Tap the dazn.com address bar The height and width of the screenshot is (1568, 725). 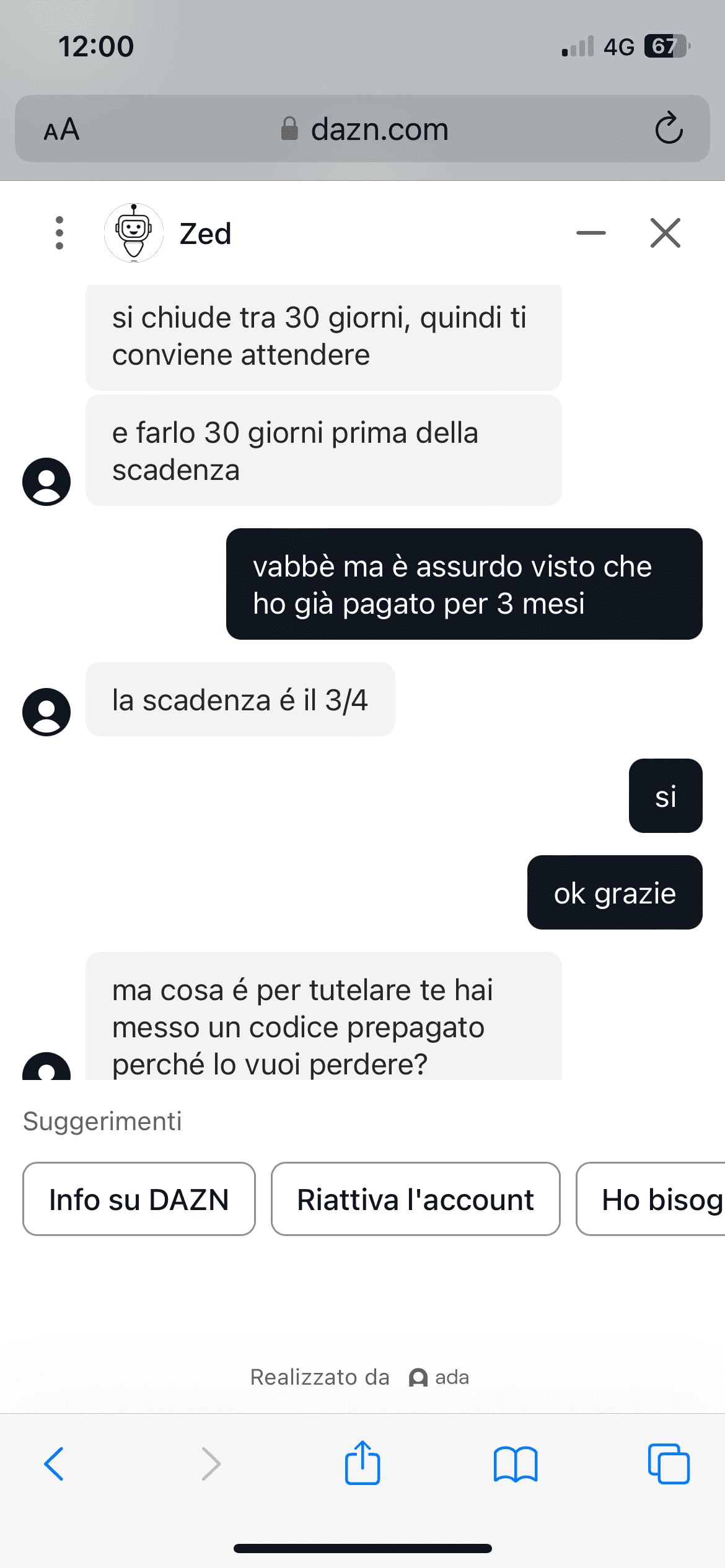[x=362, y=129]
